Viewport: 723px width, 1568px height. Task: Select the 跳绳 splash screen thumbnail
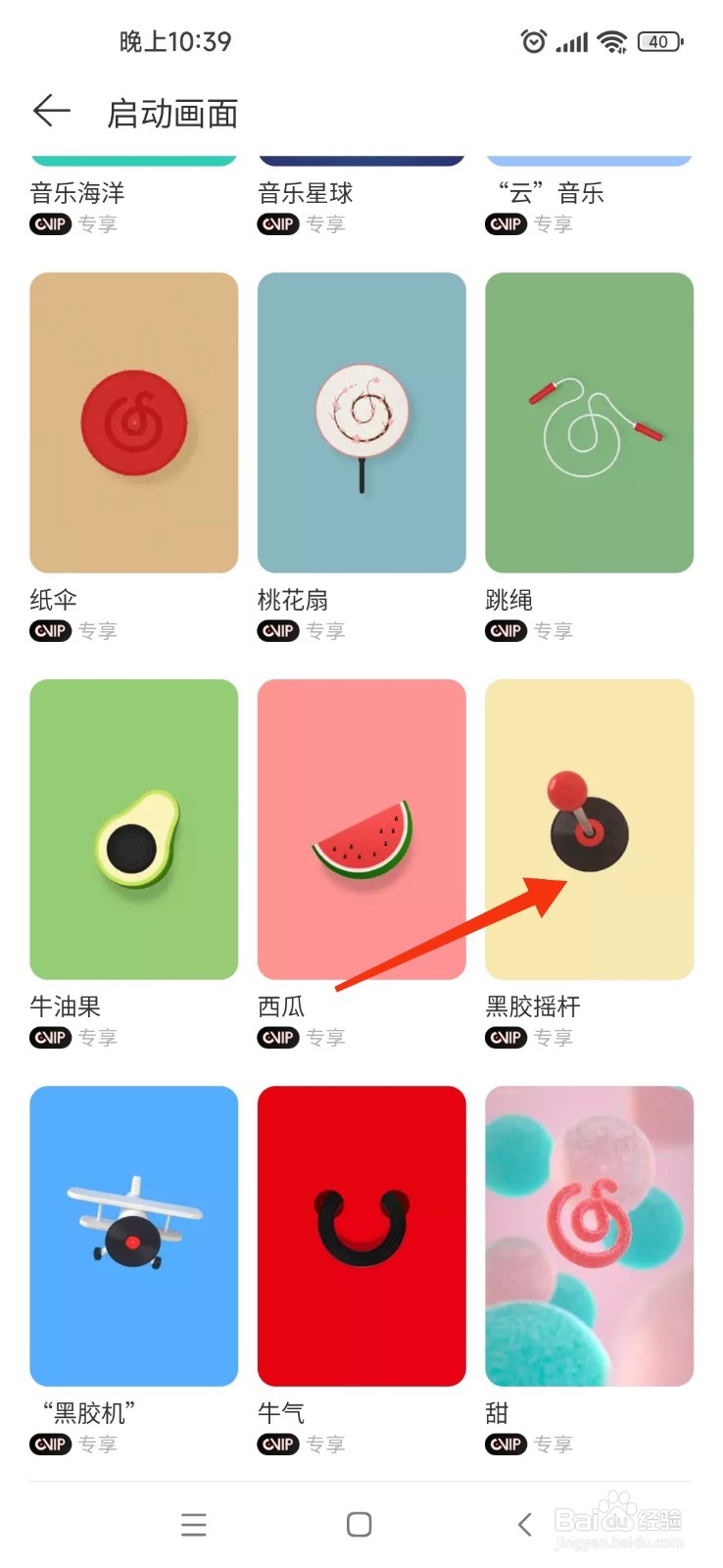point(589,421)
